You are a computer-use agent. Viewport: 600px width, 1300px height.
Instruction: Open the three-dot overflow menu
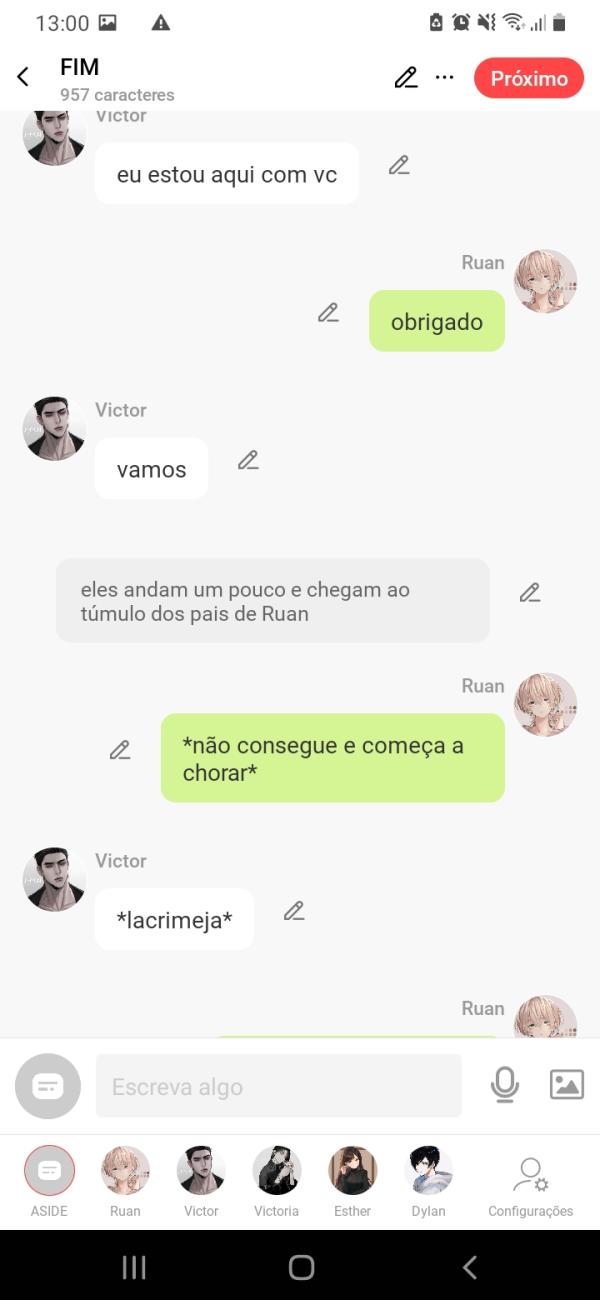point(445,78)
